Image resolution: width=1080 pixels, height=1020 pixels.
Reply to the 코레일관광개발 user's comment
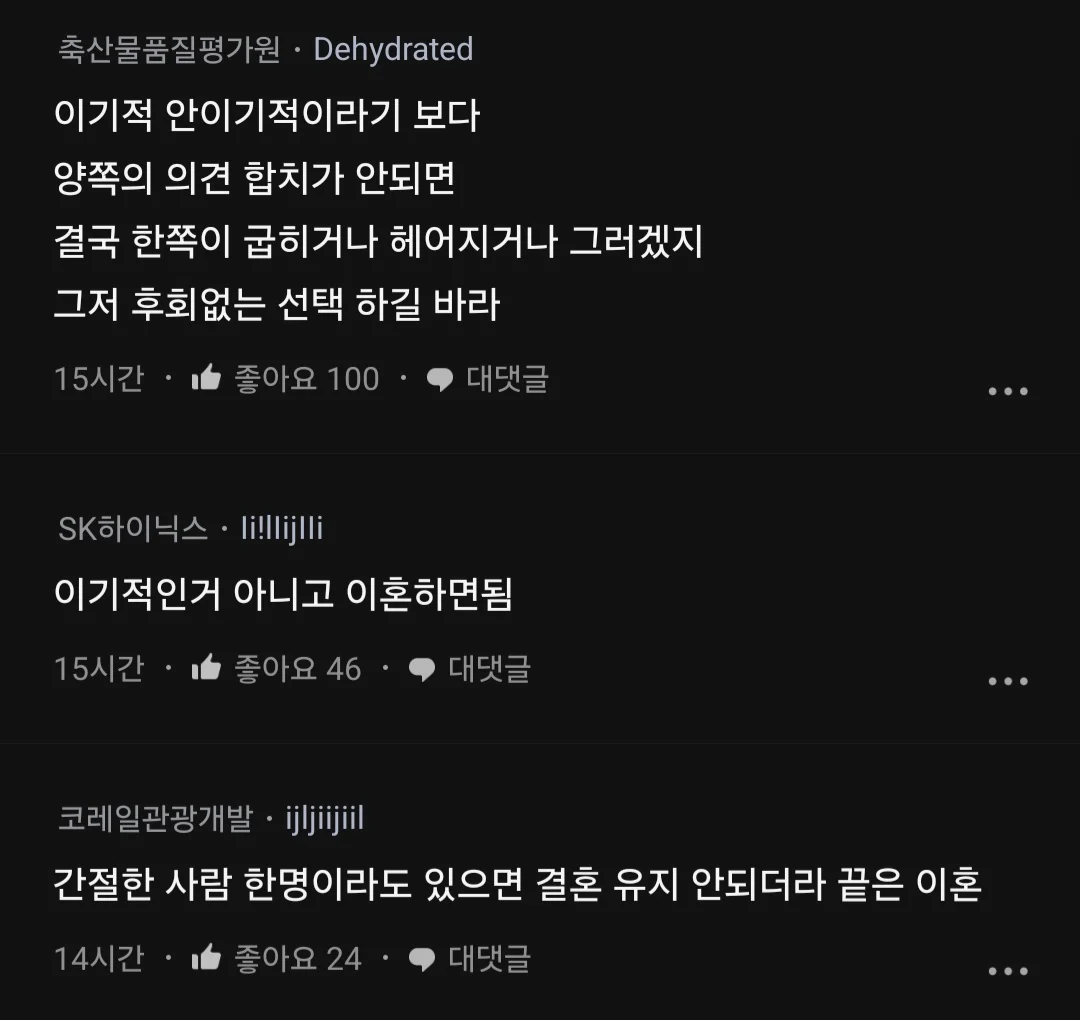(x=470, y=958)
